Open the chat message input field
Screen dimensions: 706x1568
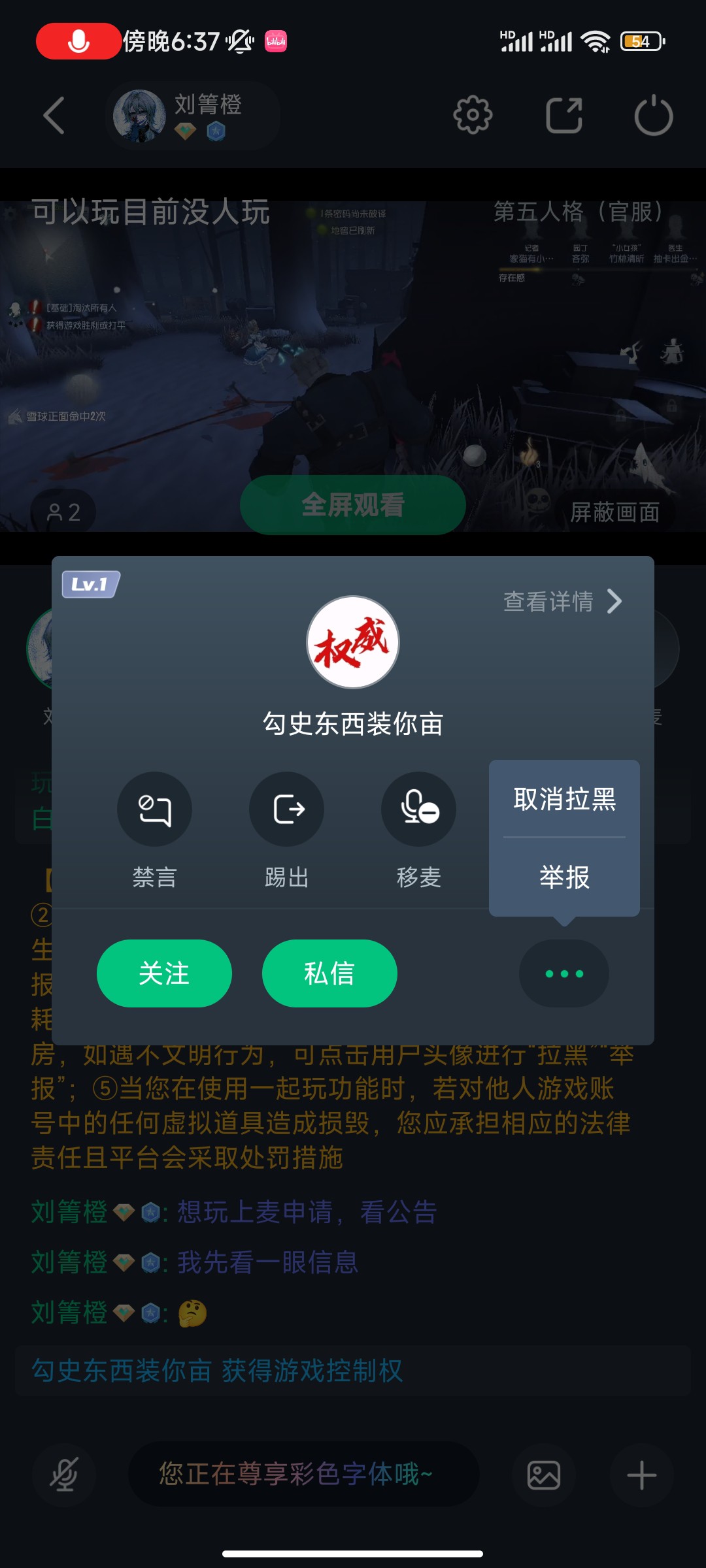click(304, 1475)
